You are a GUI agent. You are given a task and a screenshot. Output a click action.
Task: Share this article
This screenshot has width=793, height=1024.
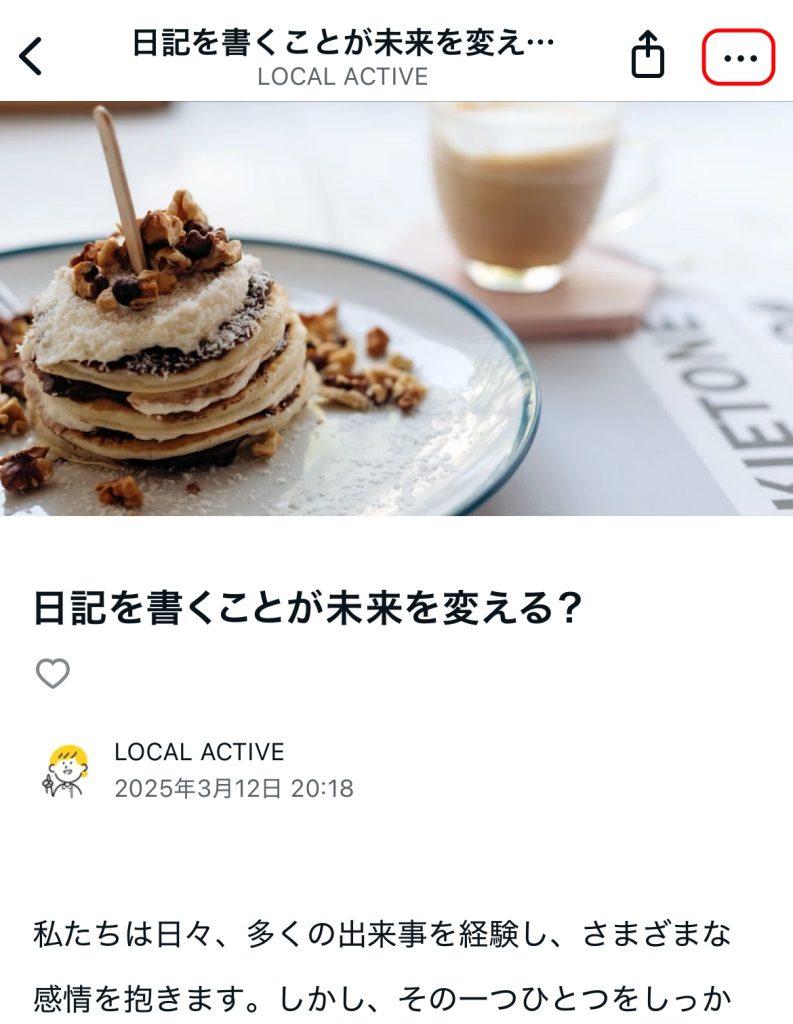click(648, 55)
